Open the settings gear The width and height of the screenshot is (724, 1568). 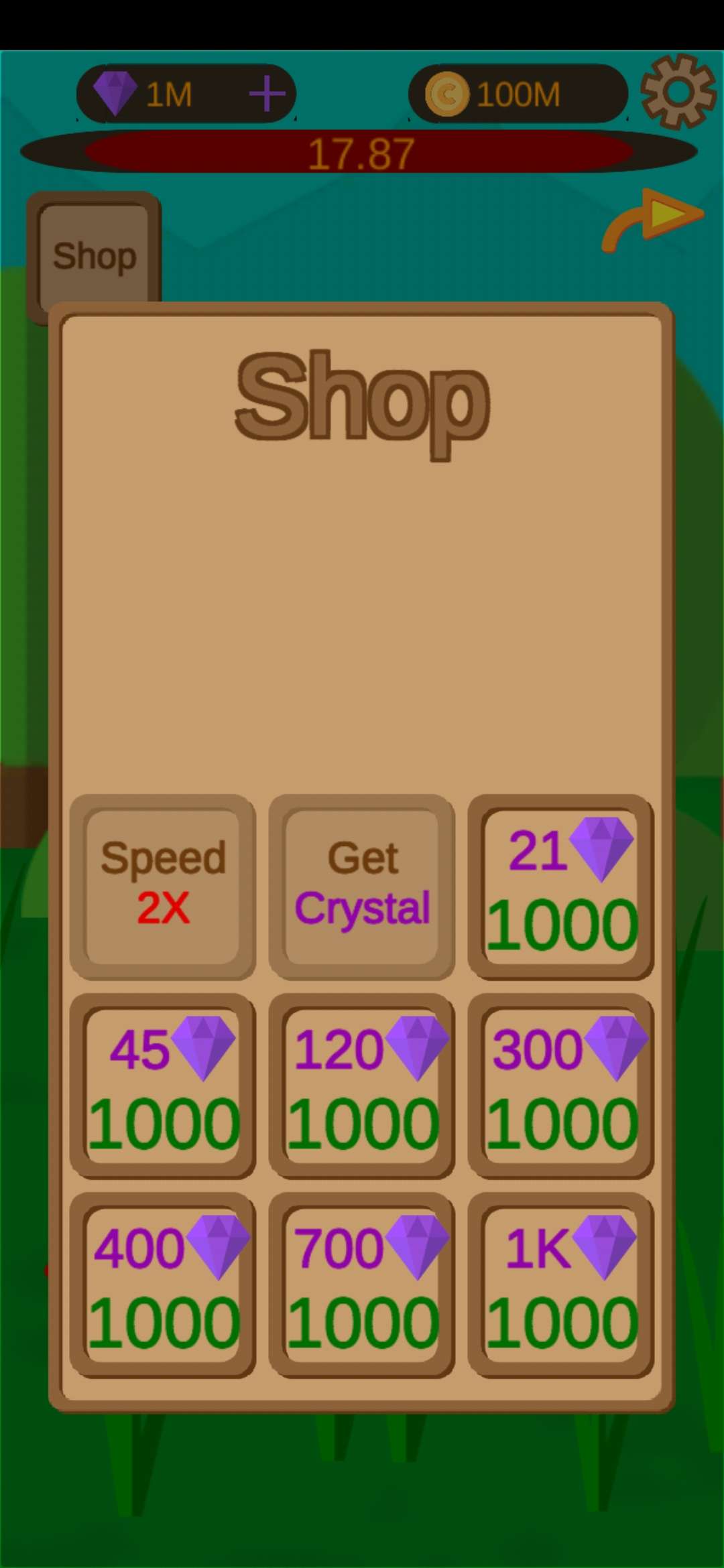click(x=678, y=92)
